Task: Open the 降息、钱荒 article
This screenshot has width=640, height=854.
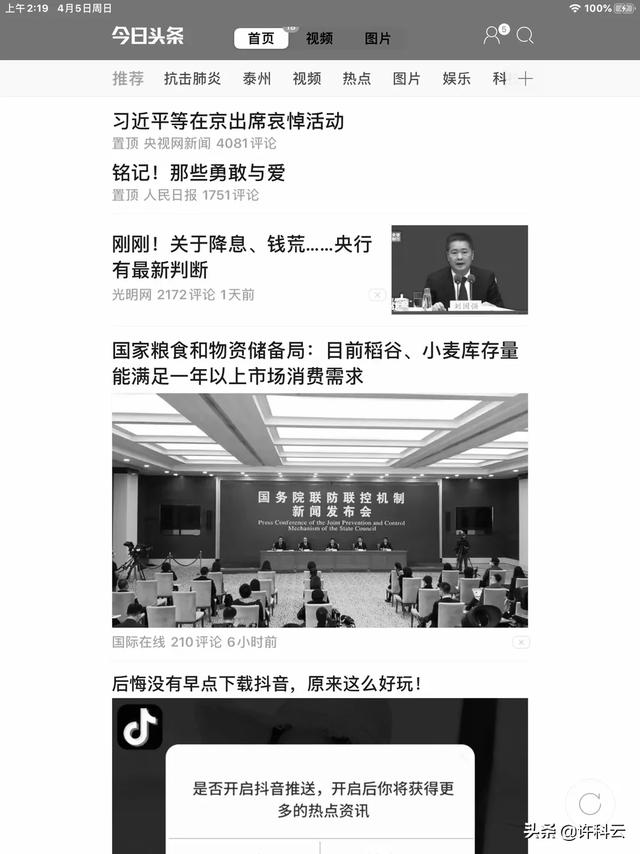Action: click(242, 256)
